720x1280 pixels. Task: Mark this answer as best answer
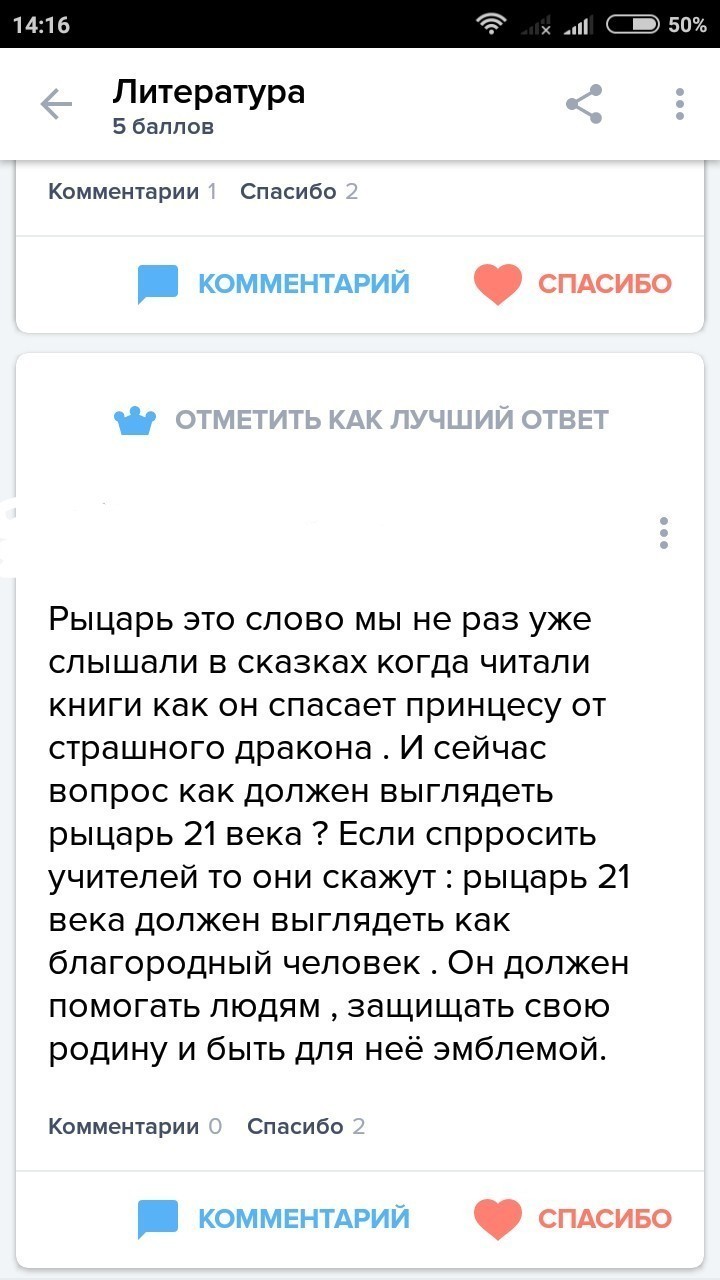point(361,420)
